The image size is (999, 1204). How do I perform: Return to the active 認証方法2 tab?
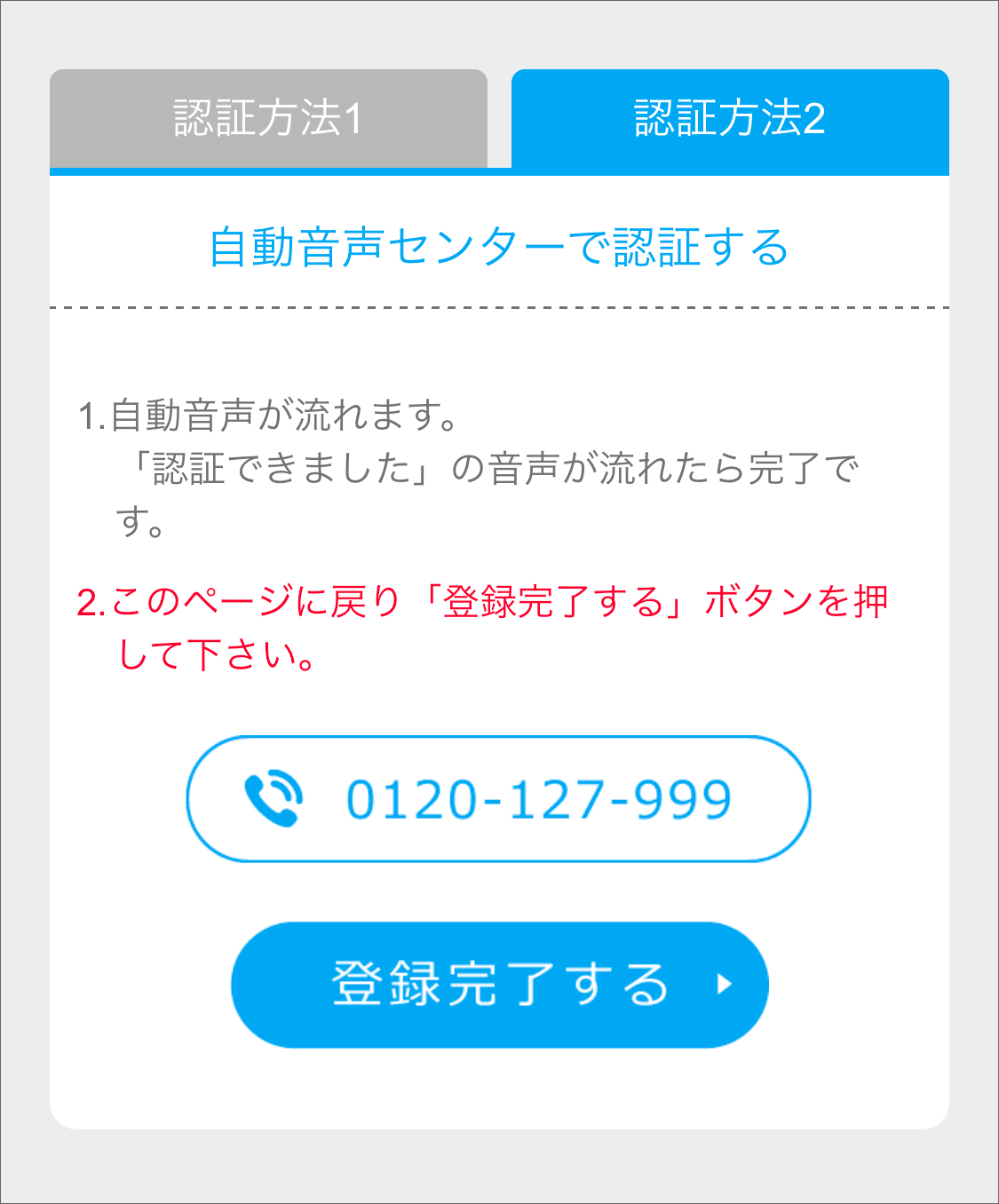click(x=728, y=115)
